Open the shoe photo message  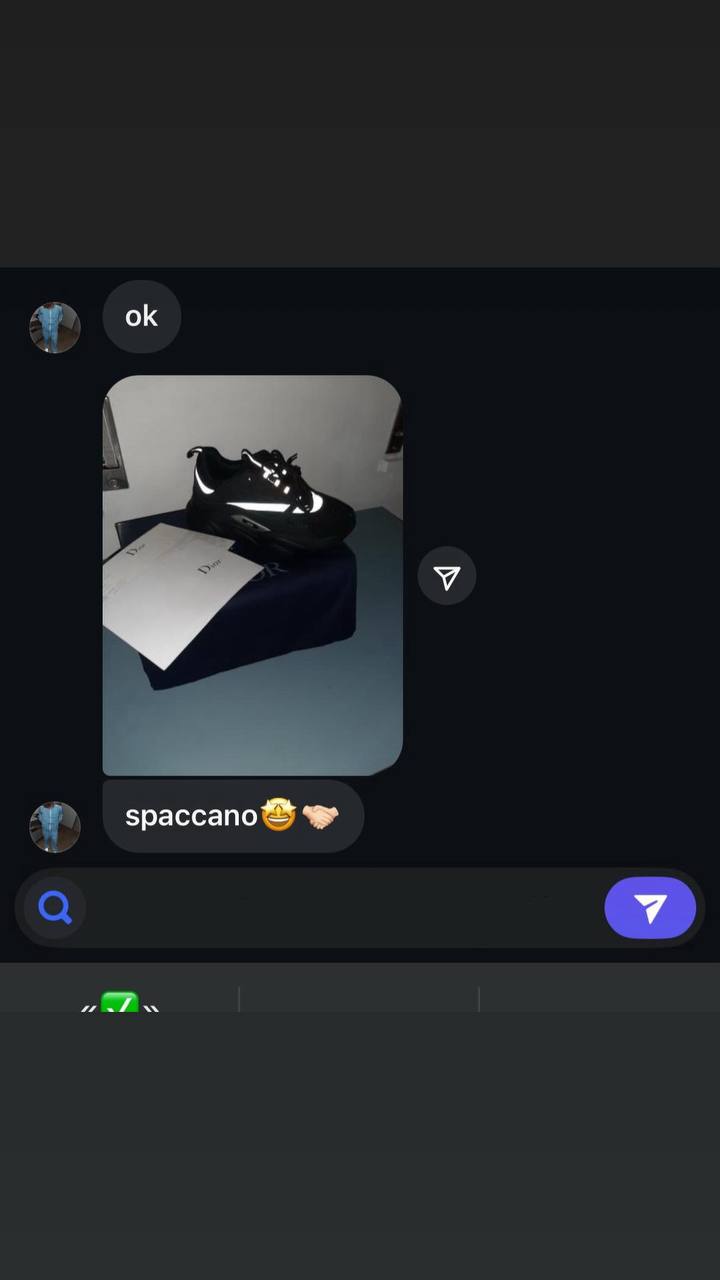(252, 575)
